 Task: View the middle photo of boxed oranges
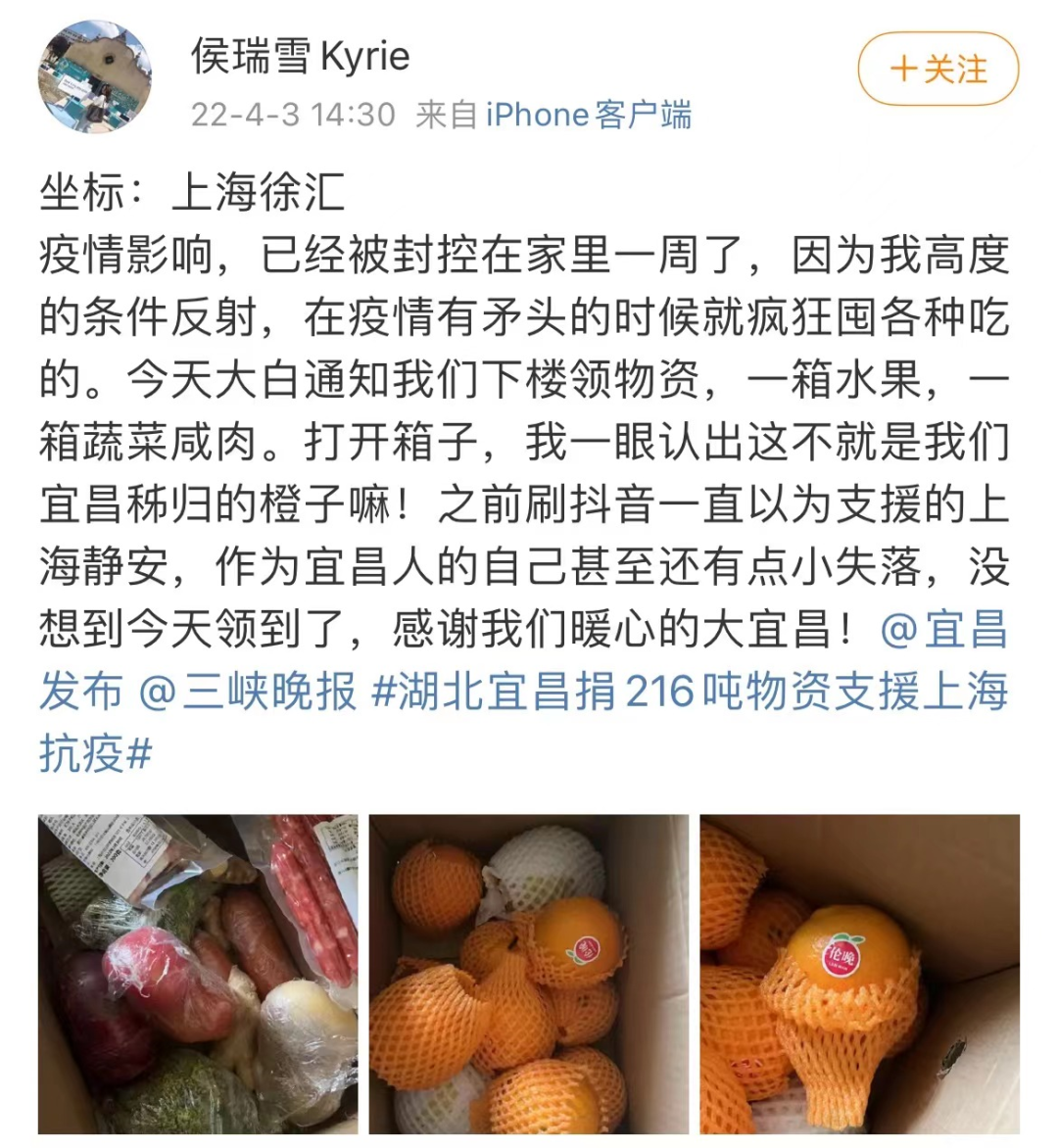pos(529,974)
